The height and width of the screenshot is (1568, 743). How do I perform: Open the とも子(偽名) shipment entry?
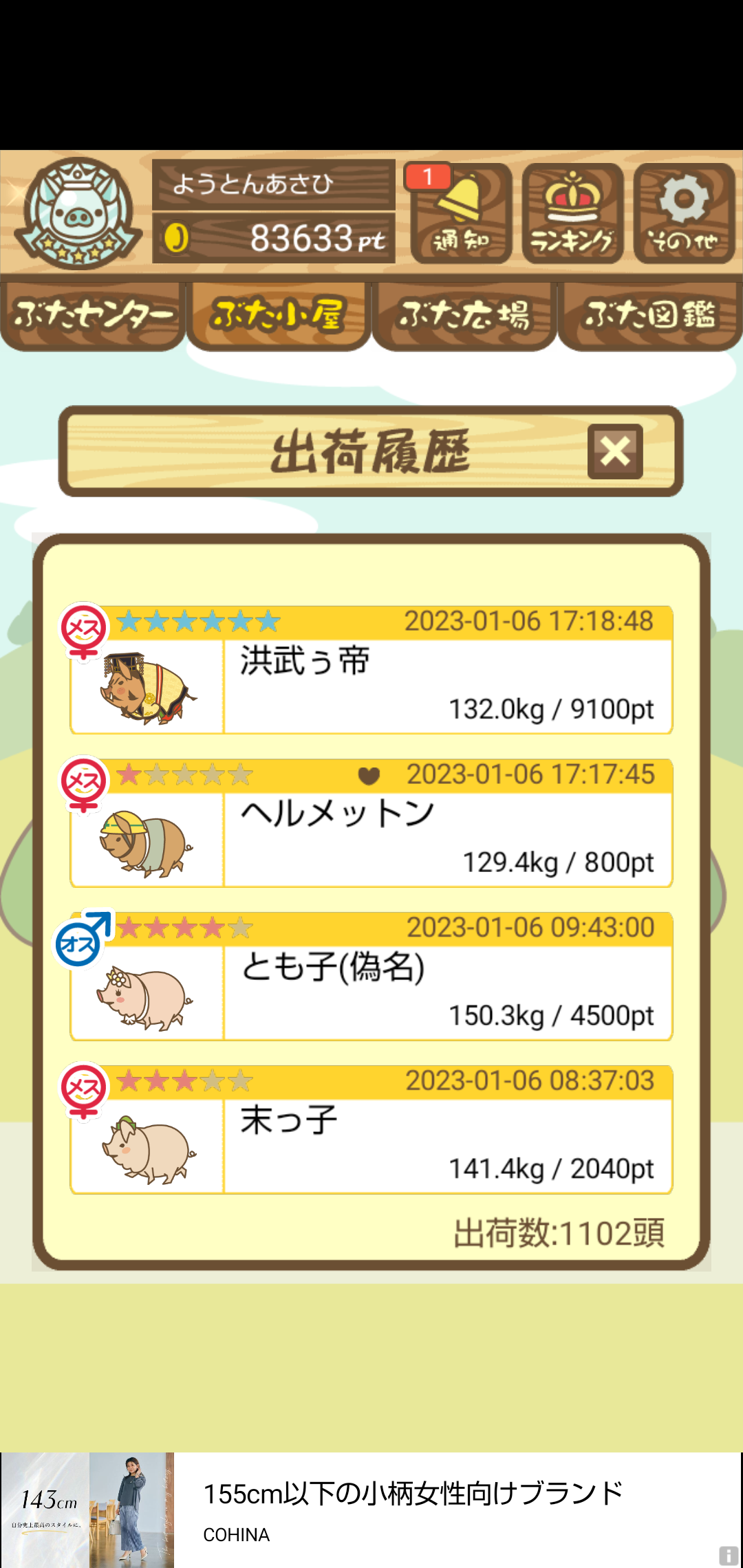click(371, 977)
